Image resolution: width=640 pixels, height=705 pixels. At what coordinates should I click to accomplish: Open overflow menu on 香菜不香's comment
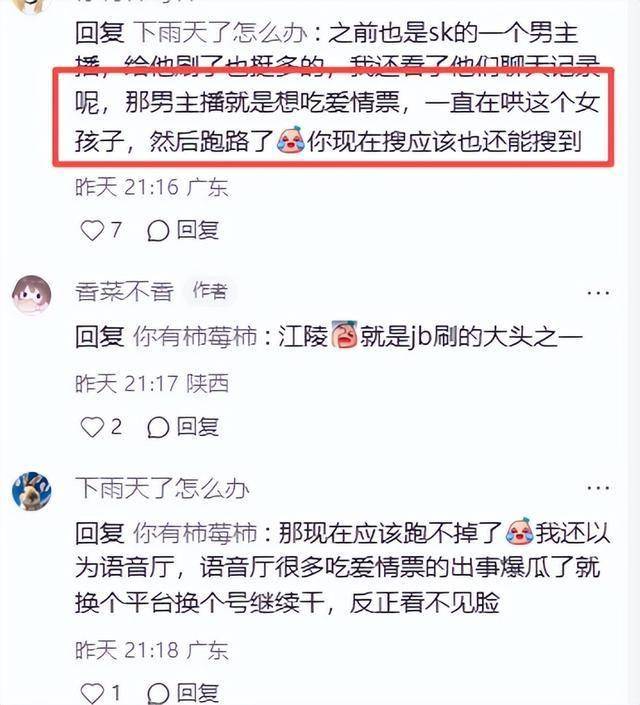(x=597, y=293)
